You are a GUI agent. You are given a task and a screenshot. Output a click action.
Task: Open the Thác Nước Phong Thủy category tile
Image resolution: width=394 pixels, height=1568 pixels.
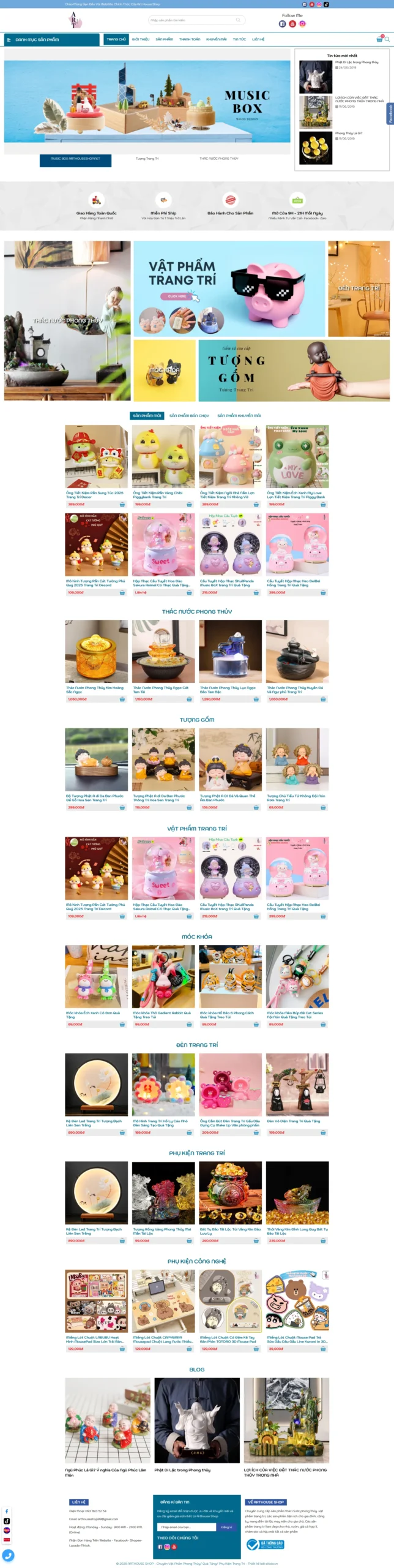[x=67, y=320]
